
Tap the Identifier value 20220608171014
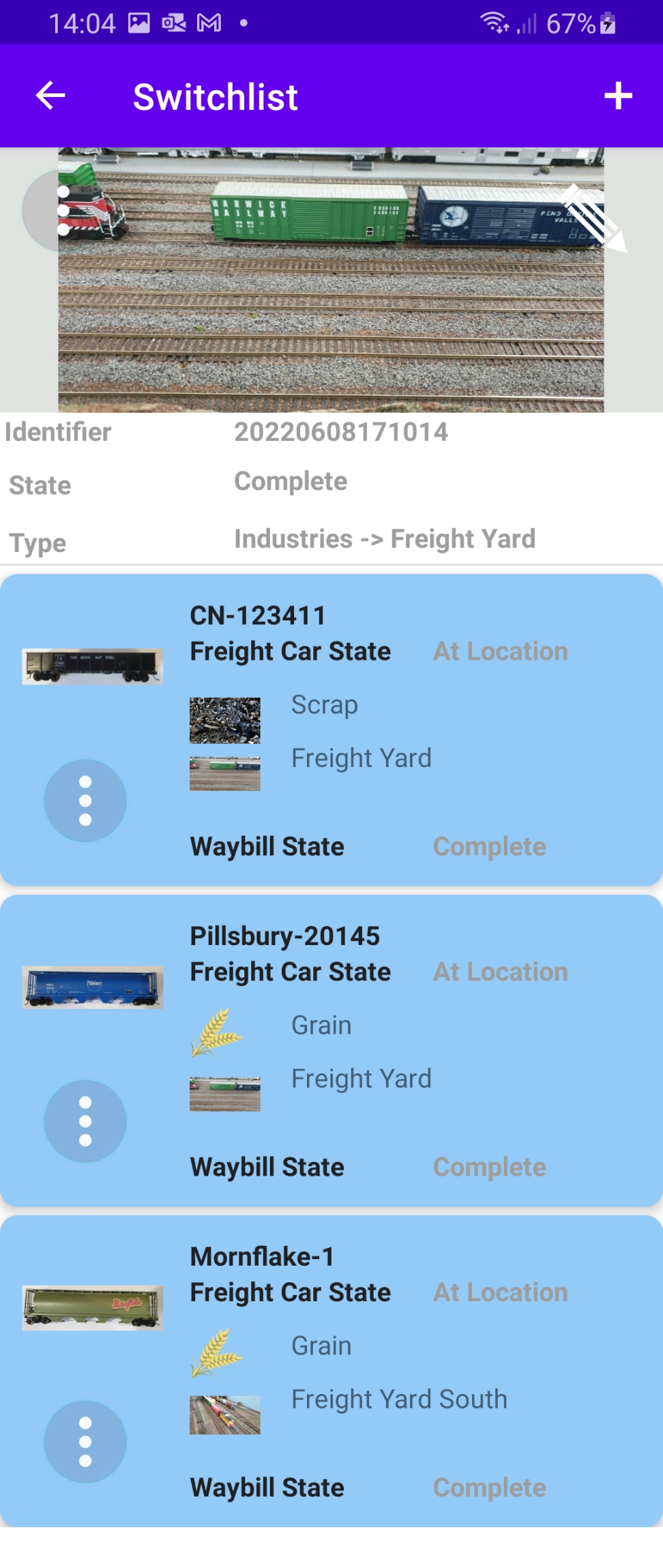(x=341, y=431)
